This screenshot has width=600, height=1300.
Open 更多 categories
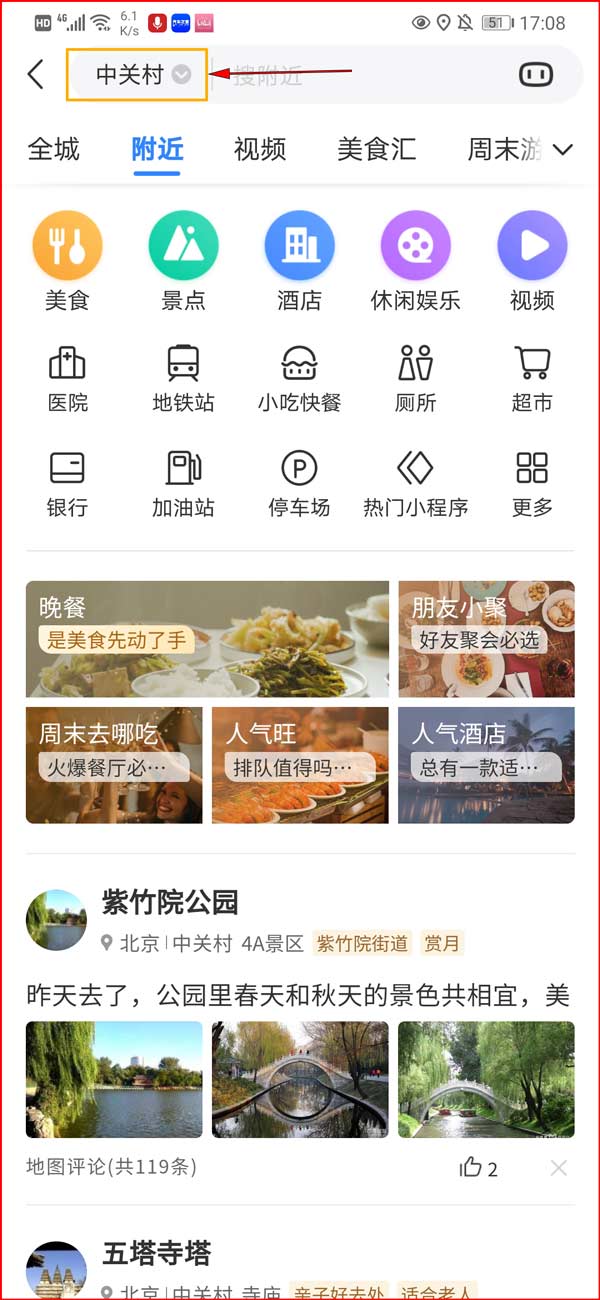[532, 483]
